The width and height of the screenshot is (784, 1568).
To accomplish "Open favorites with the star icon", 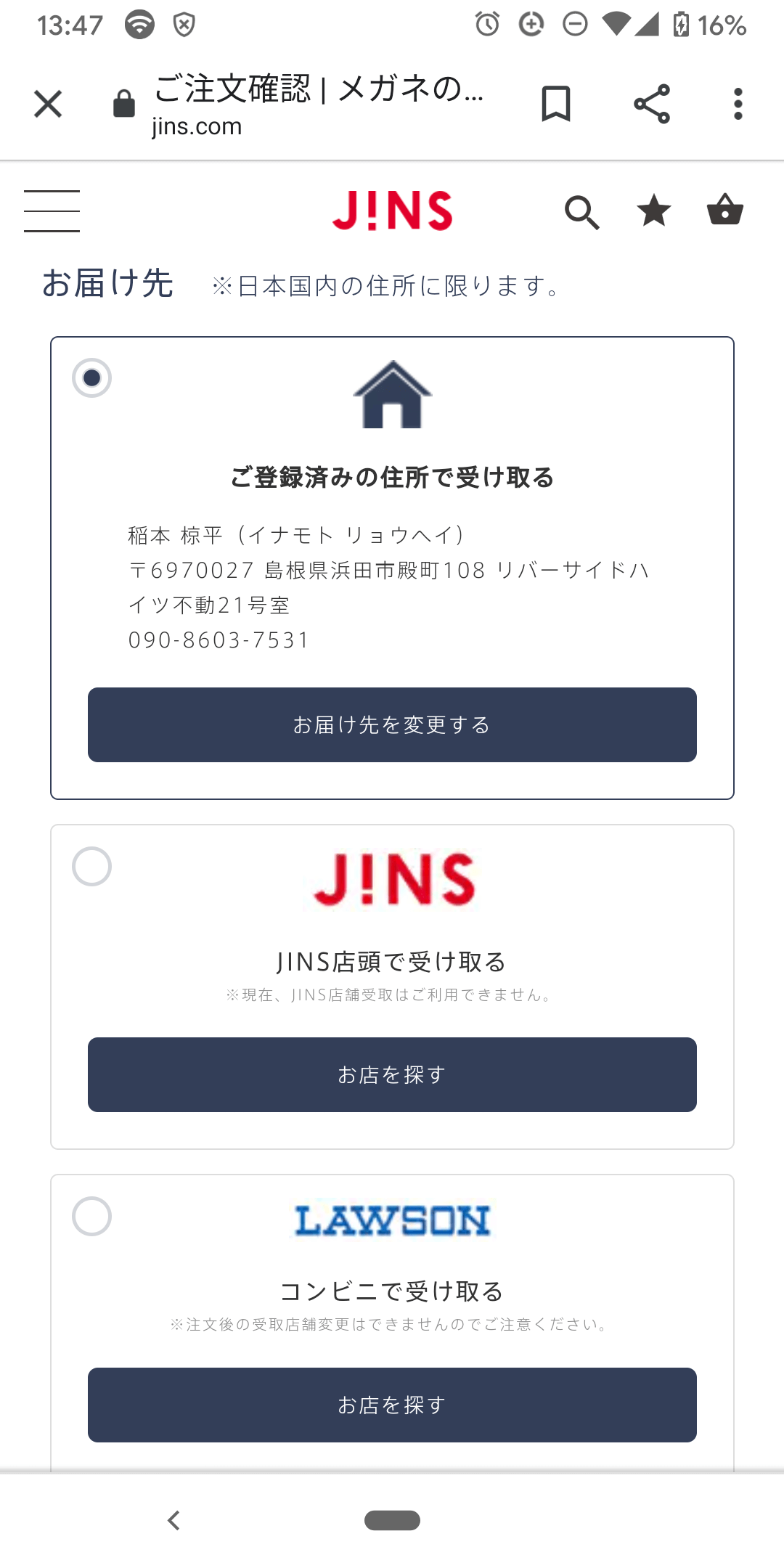I will (653, 211).
